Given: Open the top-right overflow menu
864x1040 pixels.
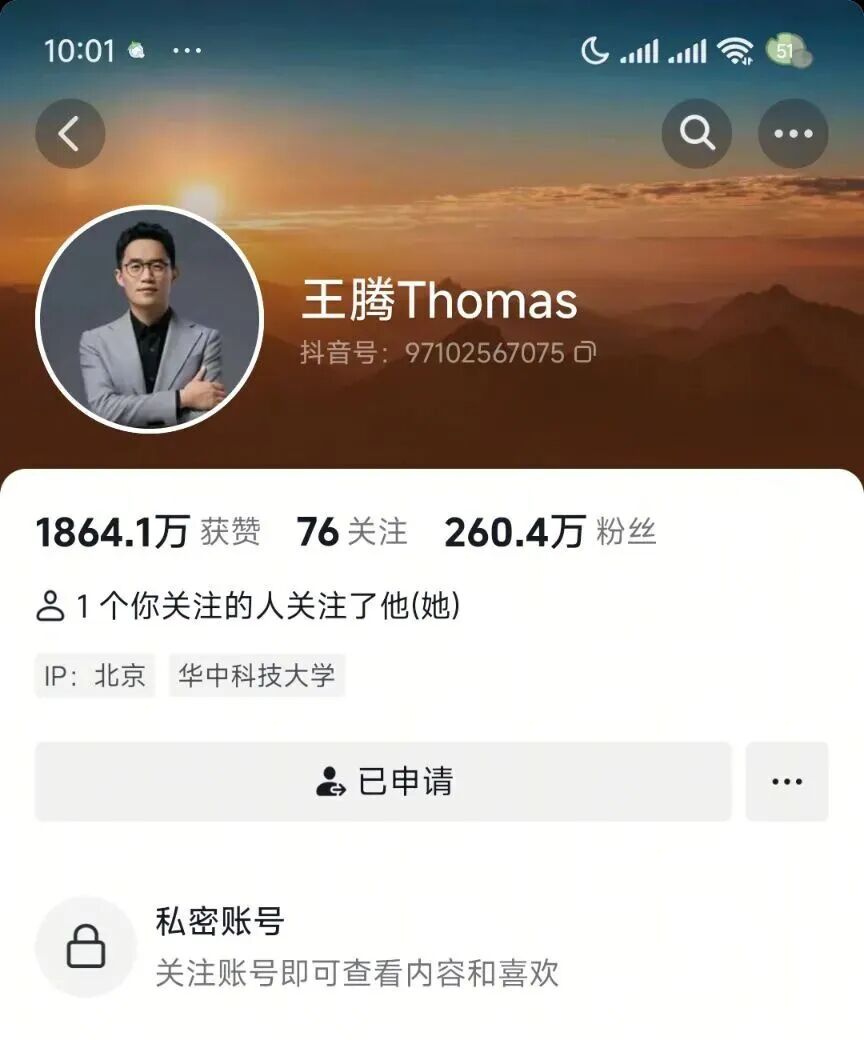Looking at the screenshot, I should (x=793, y=134).
